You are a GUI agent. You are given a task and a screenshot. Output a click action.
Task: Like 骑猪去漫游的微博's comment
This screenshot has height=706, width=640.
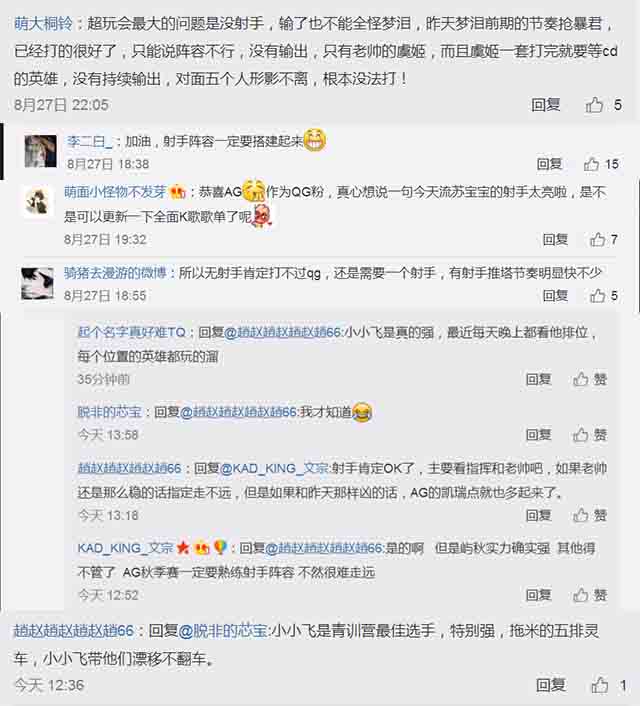coord(598,295)
